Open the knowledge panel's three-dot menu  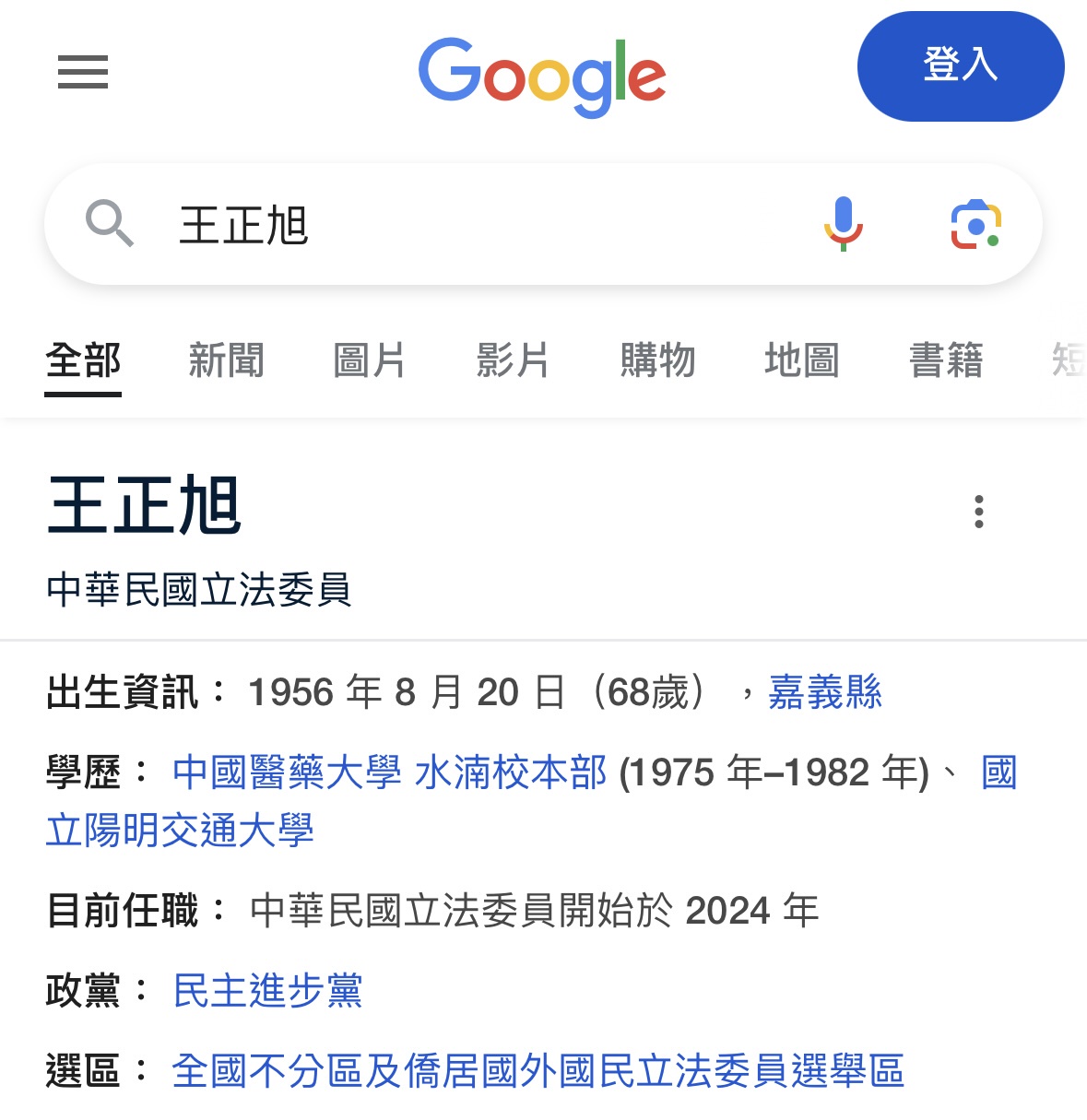coord(978,512)
